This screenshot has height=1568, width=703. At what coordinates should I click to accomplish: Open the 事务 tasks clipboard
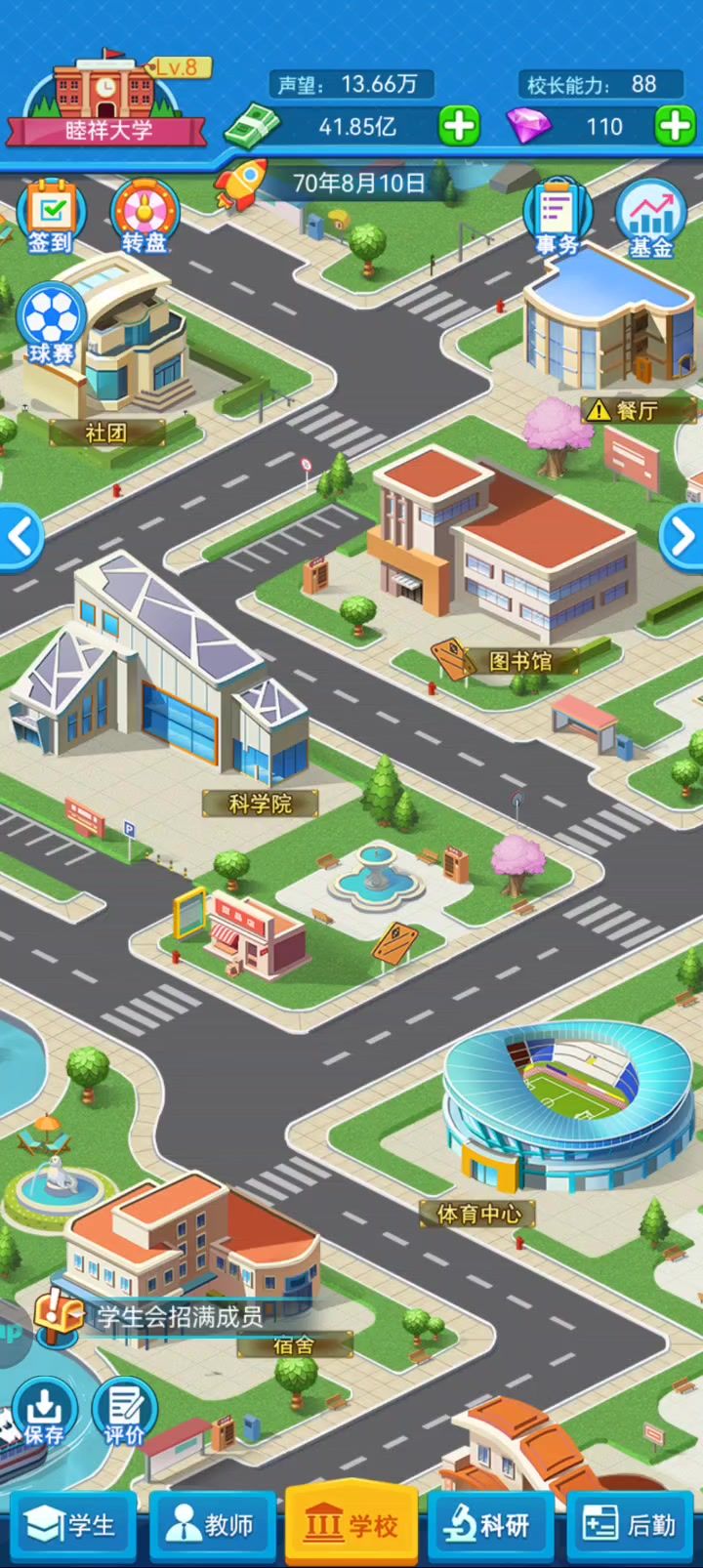558,219
